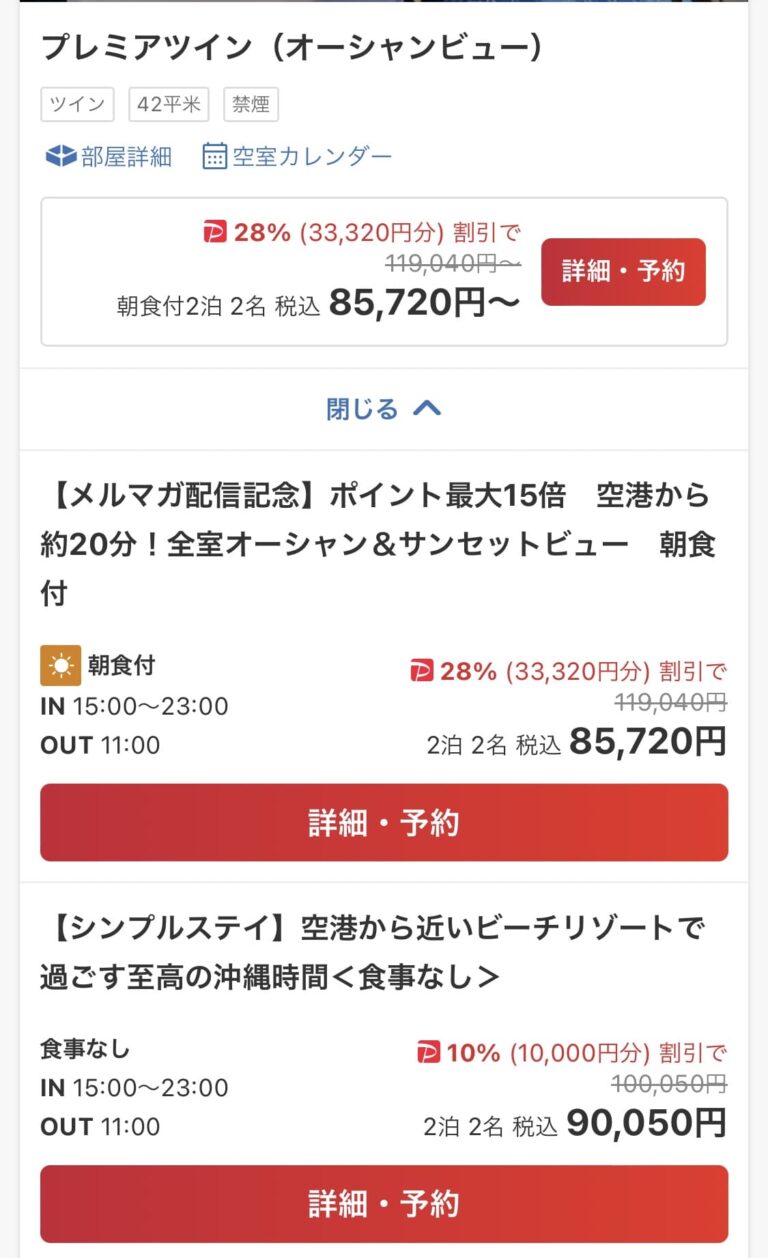768x1258 pixels.
Task: Click the プレミアツイン（オーシャンビュー）room name
Action: (x=295, y=46)
